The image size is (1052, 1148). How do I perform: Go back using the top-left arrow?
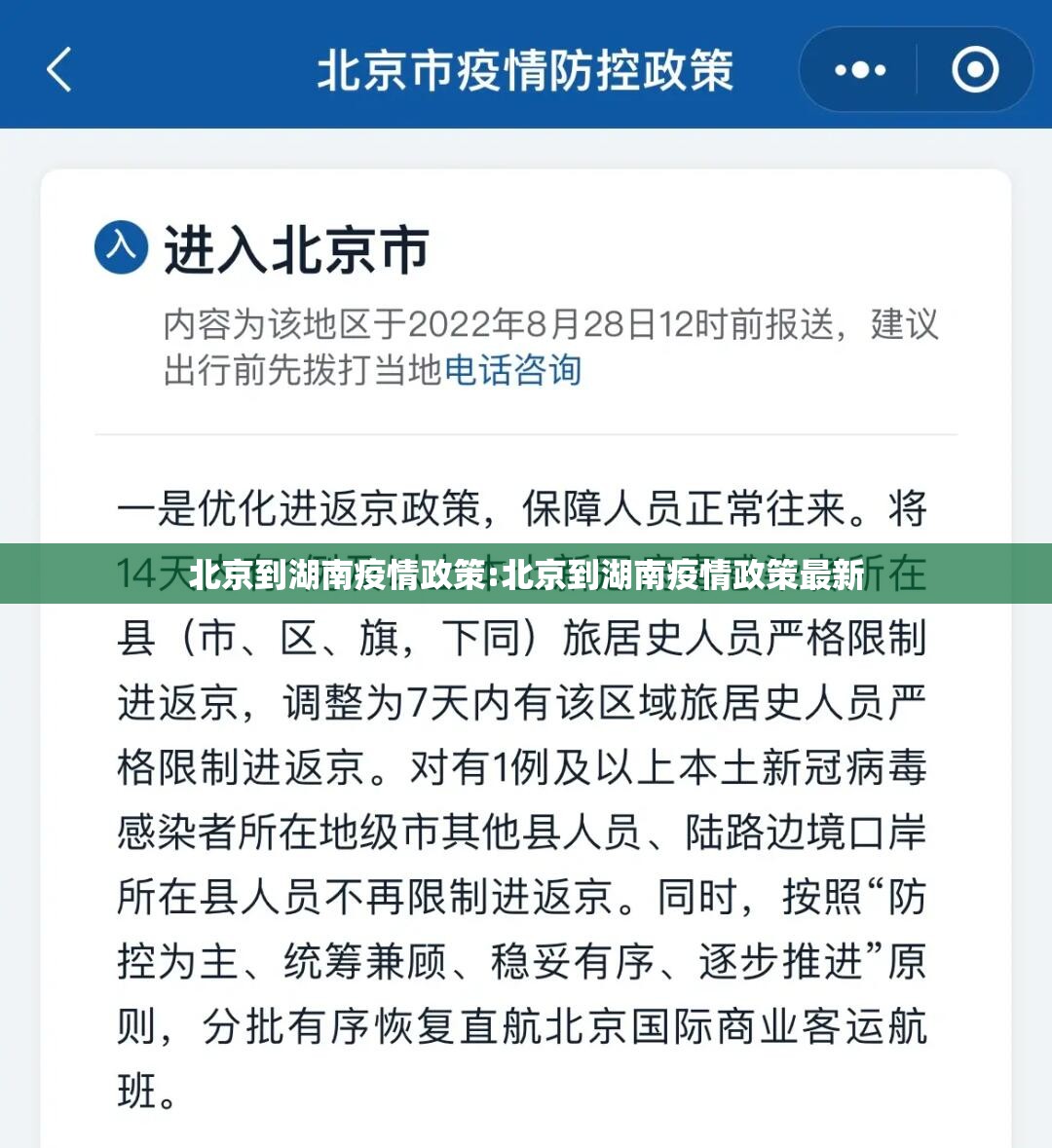tap(60, 70)
